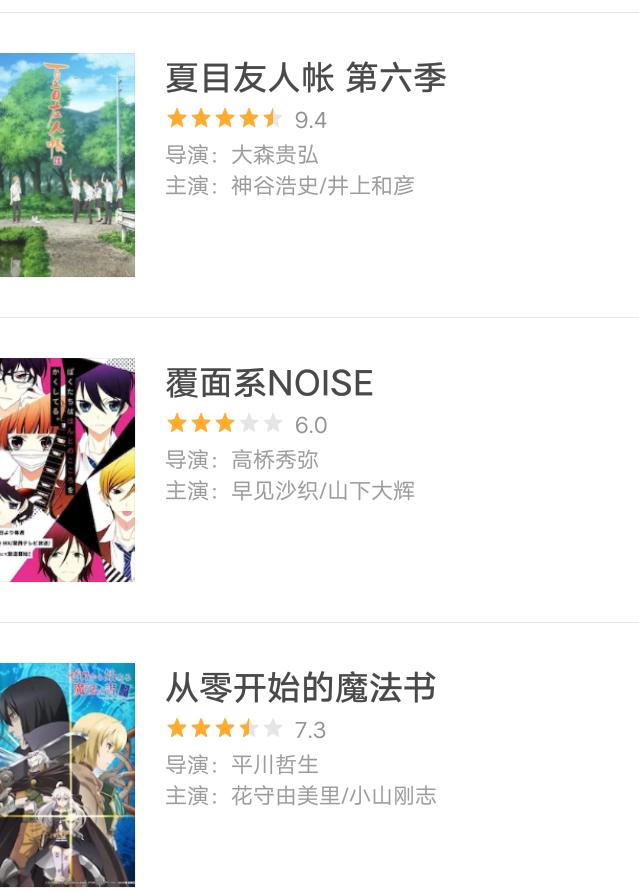Open the 覆面系NOISE anime entry
This screenshot has width=639, height=893.
click(269, 383)
